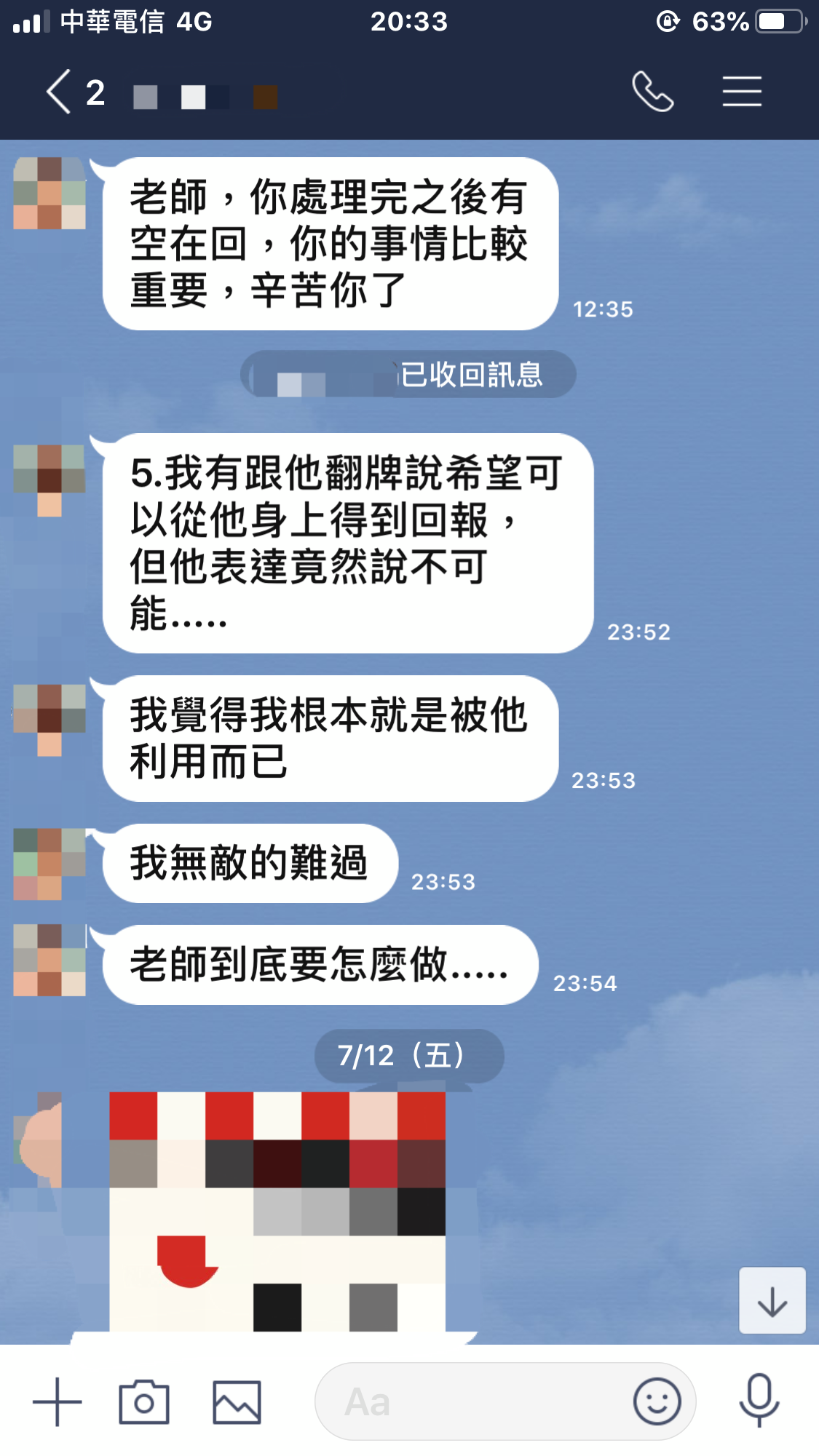The width and height of the screenshot is (819, 1456).
Task: Open the plus attachment menu
Action: click(x=58, y=1401)
